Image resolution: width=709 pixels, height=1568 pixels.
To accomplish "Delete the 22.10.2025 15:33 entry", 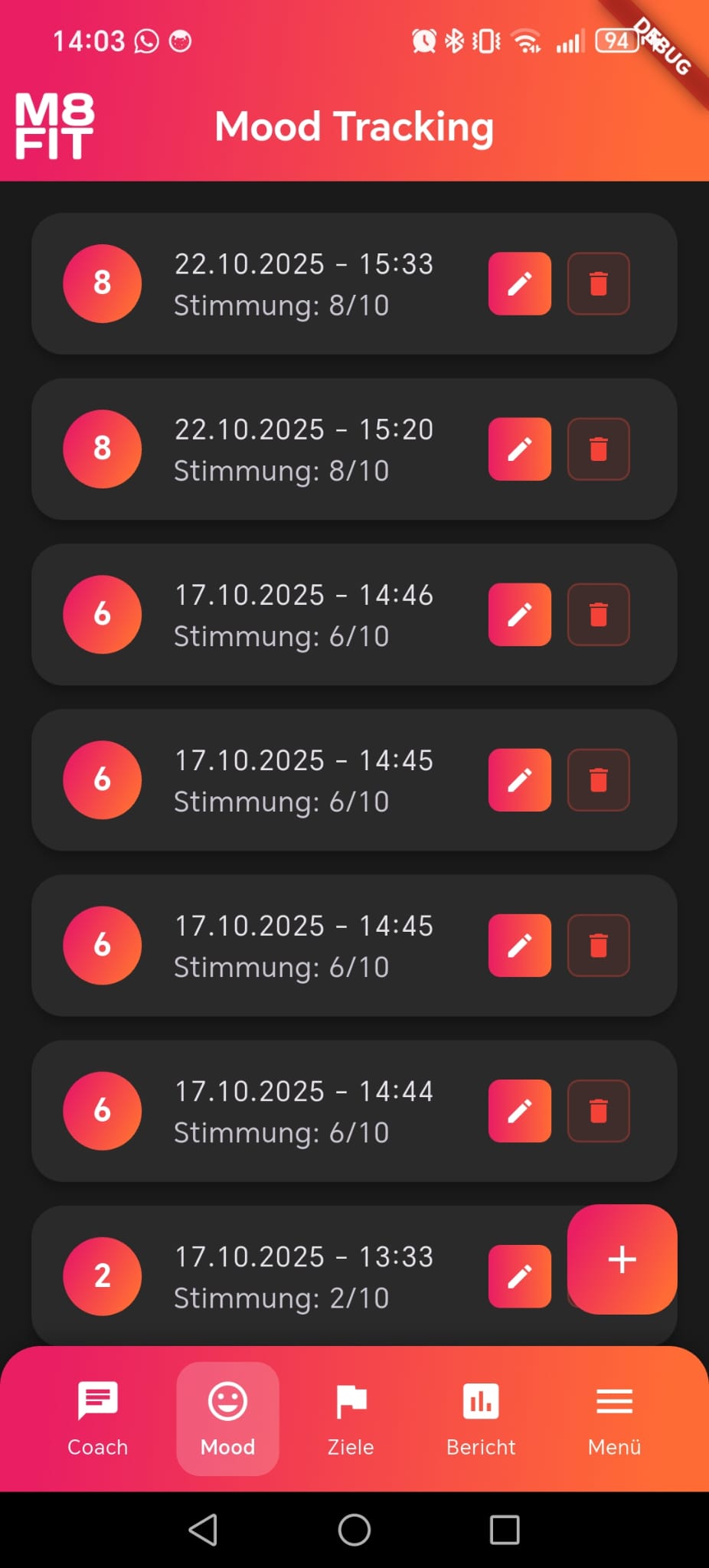I will 598,284.
